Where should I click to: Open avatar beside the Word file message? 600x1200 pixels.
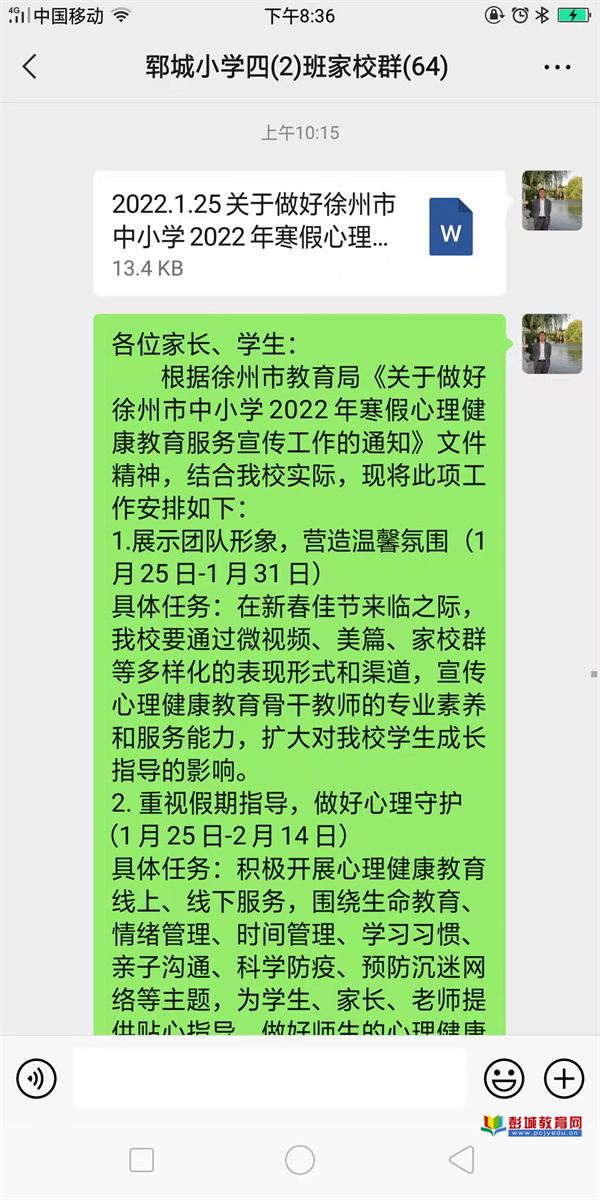point(552,200)
